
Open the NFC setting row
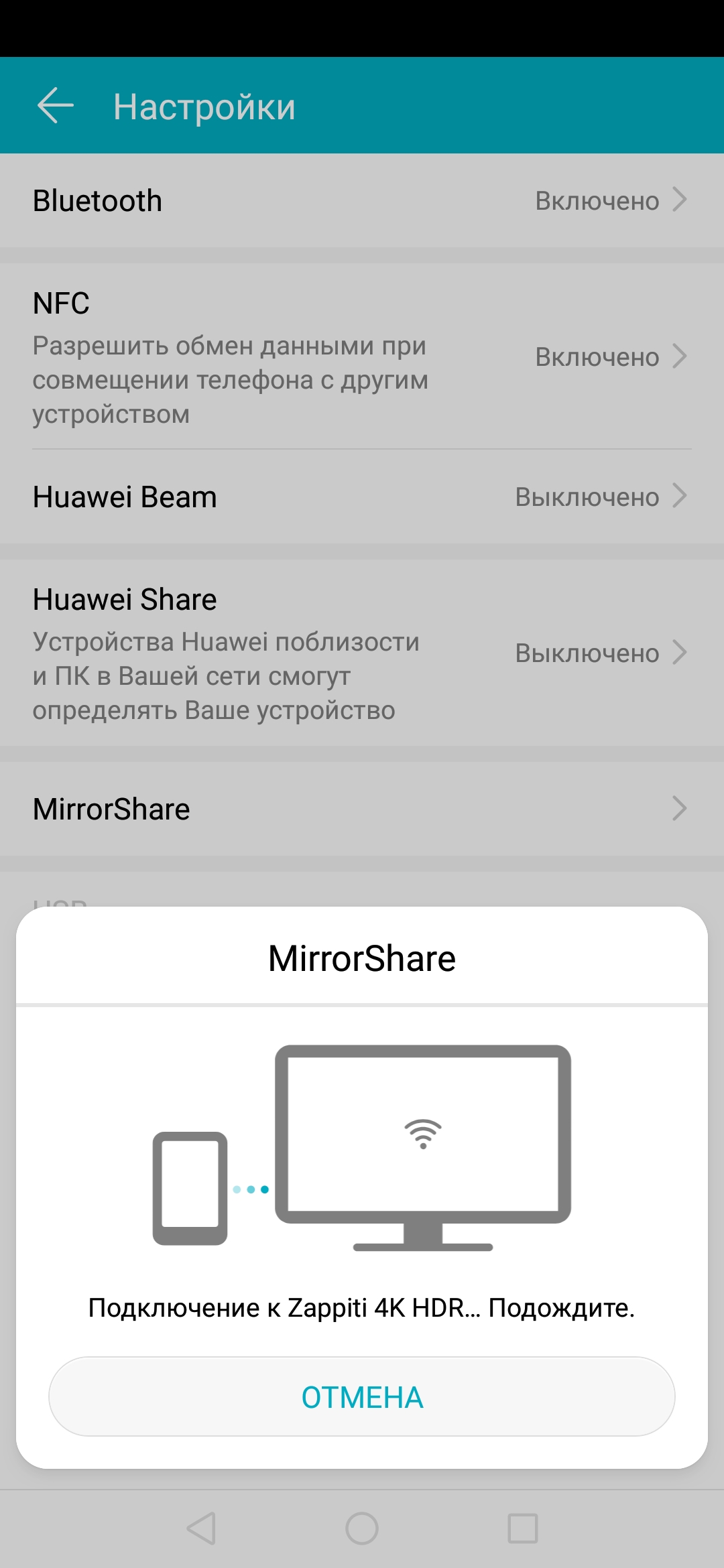pyautogui.click(x=362, y=356)
